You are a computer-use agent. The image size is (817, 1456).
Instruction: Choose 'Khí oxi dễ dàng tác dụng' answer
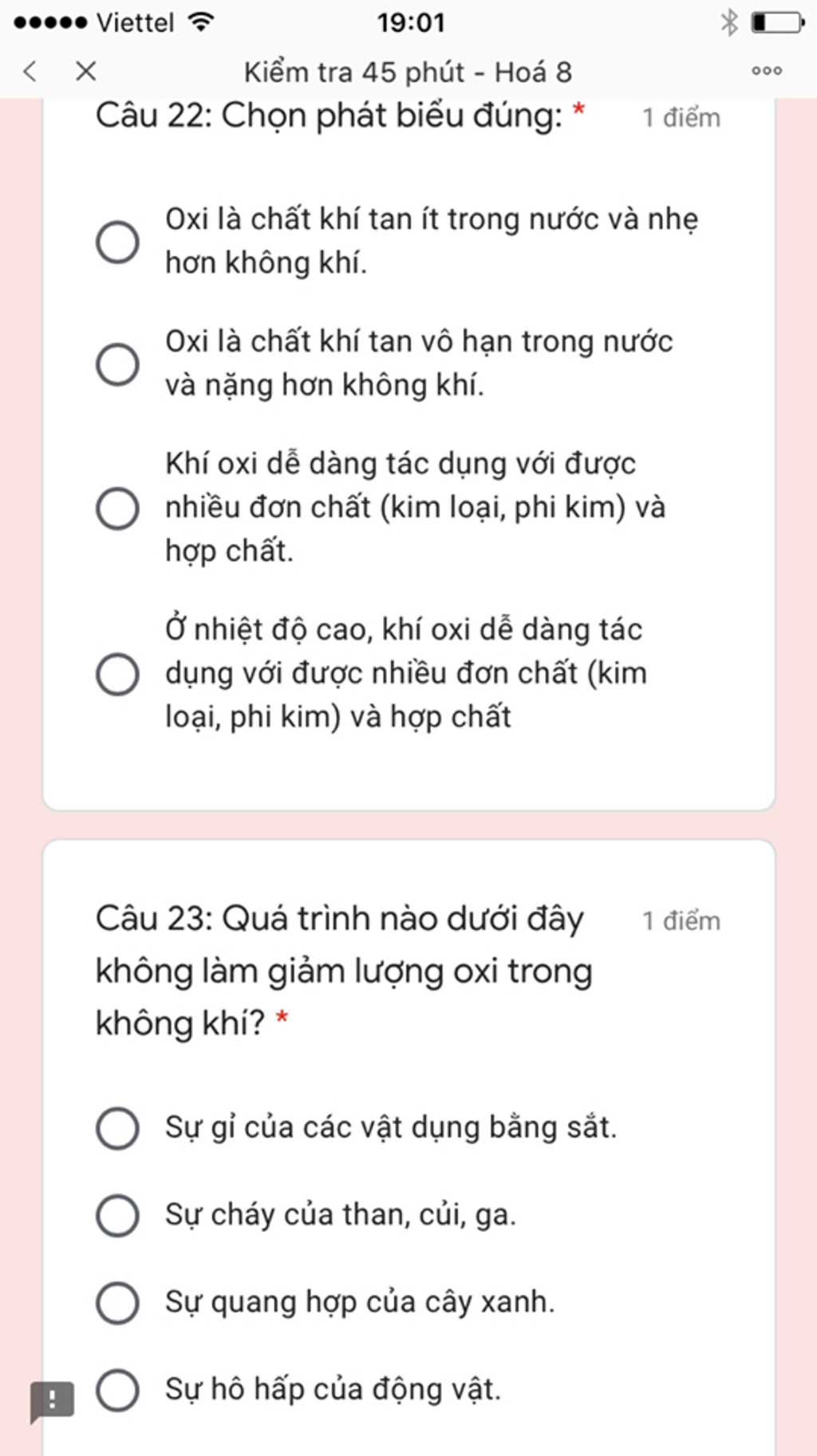[x=117, y=508]
